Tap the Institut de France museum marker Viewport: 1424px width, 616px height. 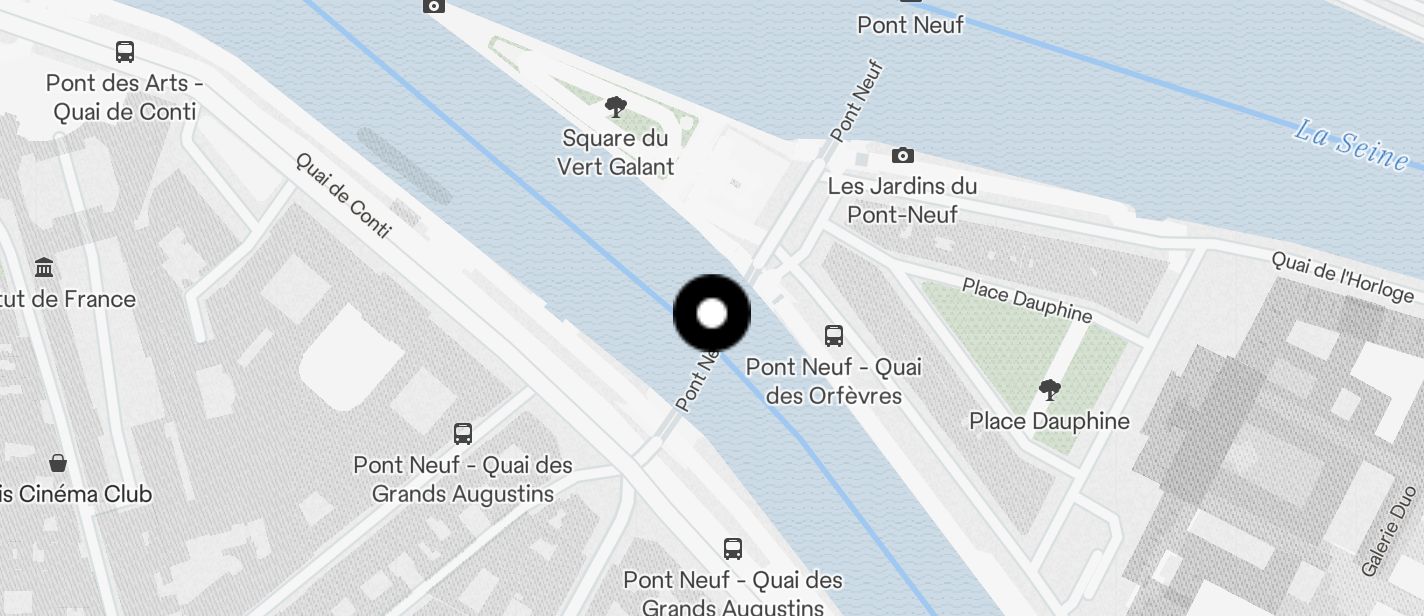pyautogui.click(x=44, y=267)
